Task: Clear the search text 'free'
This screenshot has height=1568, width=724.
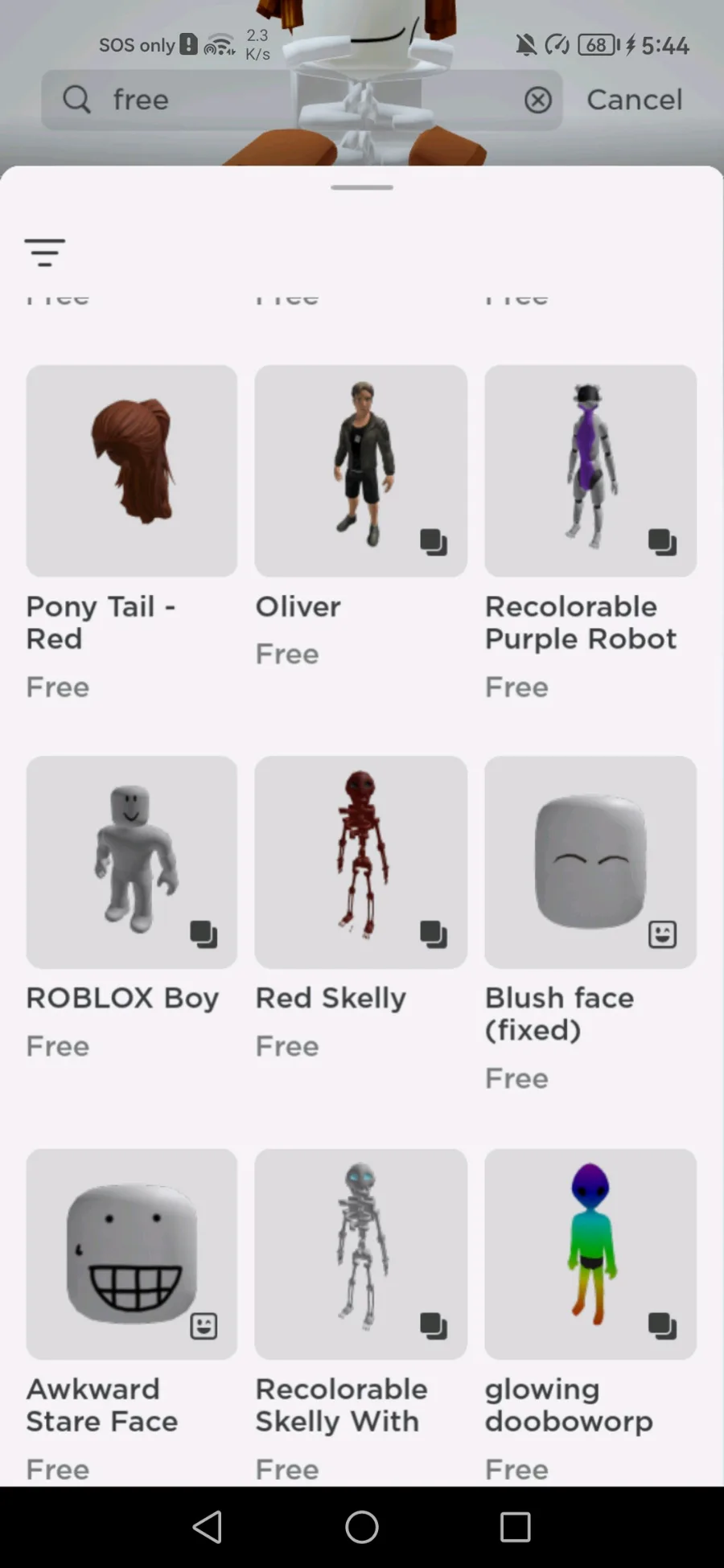Action: [x=537, y=100]
